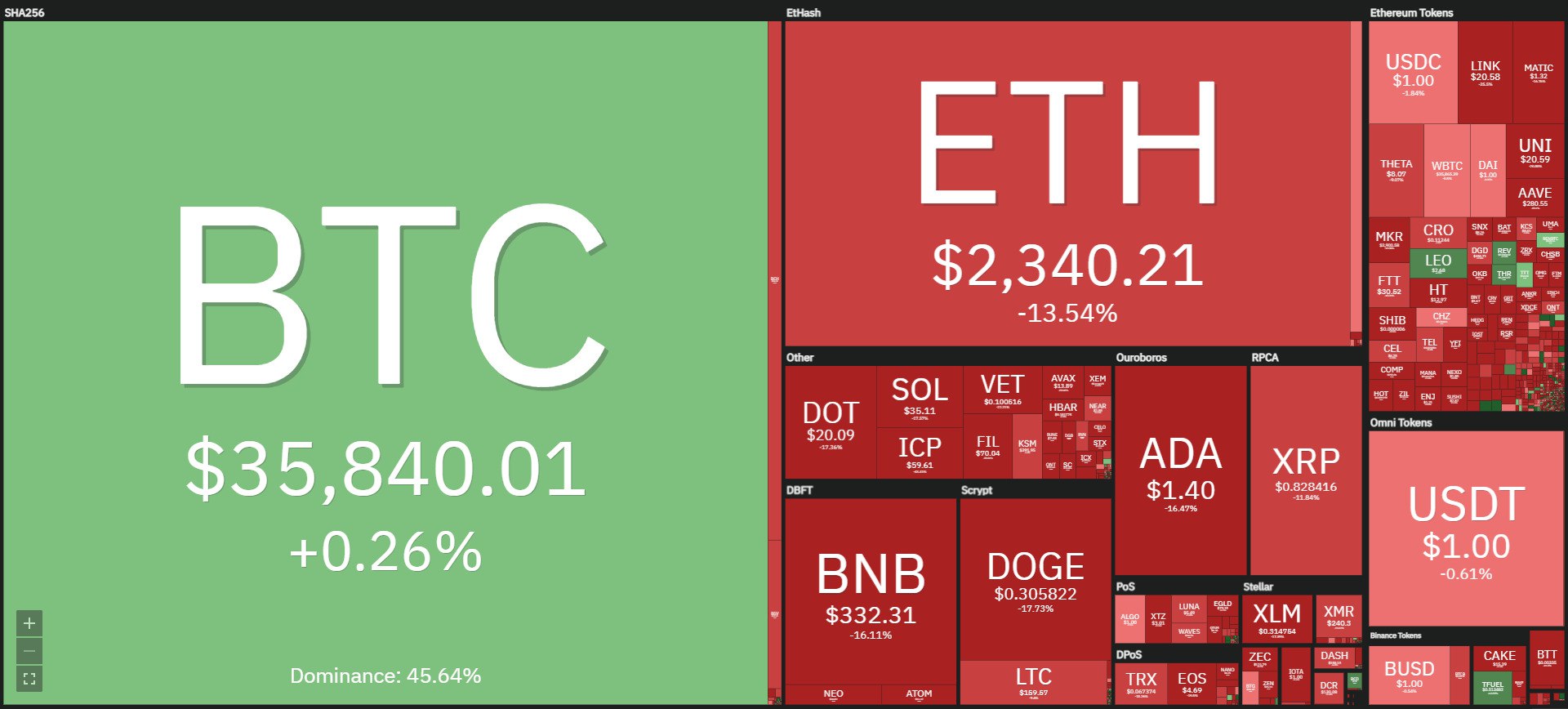Select the LINK tile
This screenshot has height=709, width=1568.
tap(1485, 73)
